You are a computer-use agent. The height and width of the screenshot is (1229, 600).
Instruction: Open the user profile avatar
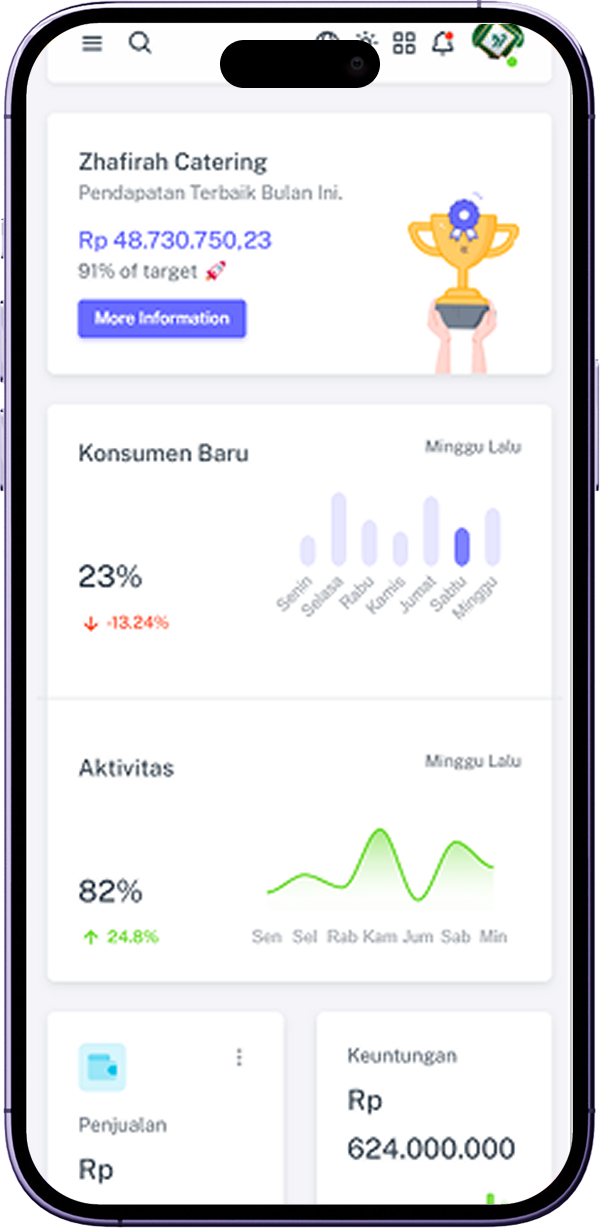pos(493,44)
